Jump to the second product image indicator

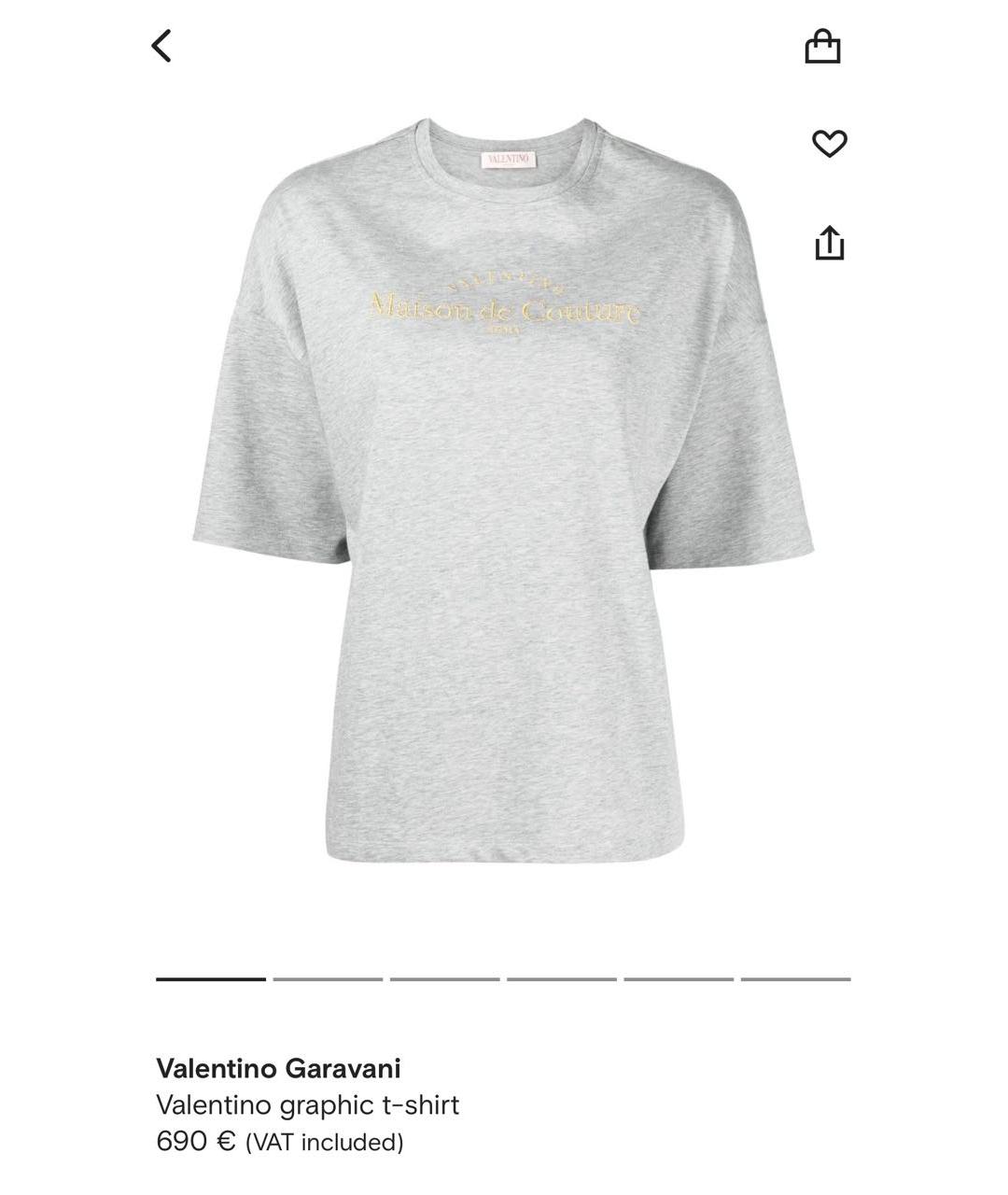click(x=328, y=979)
